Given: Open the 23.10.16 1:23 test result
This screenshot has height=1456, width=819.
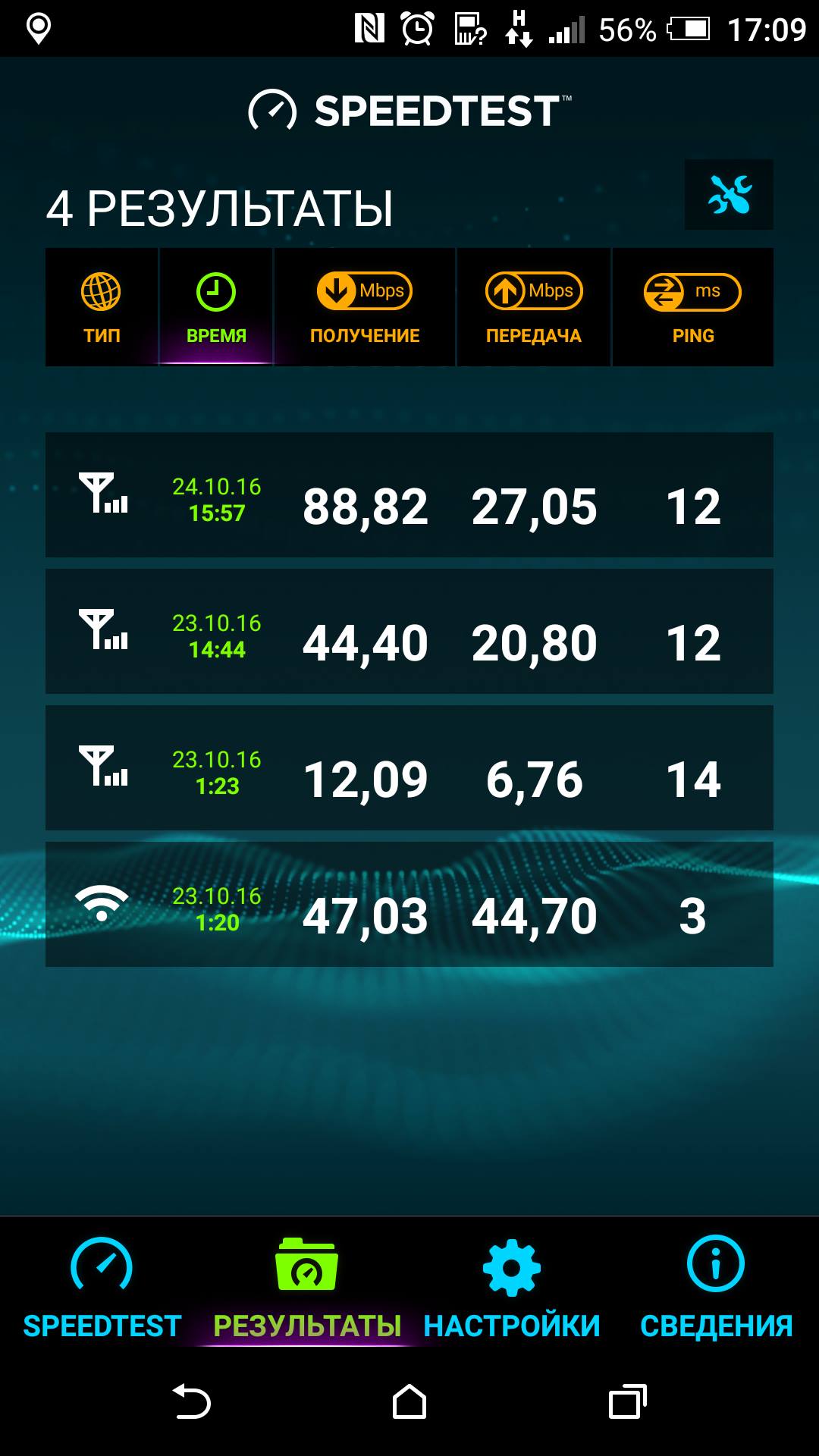Looking at the screenshot, I should 409,768.
